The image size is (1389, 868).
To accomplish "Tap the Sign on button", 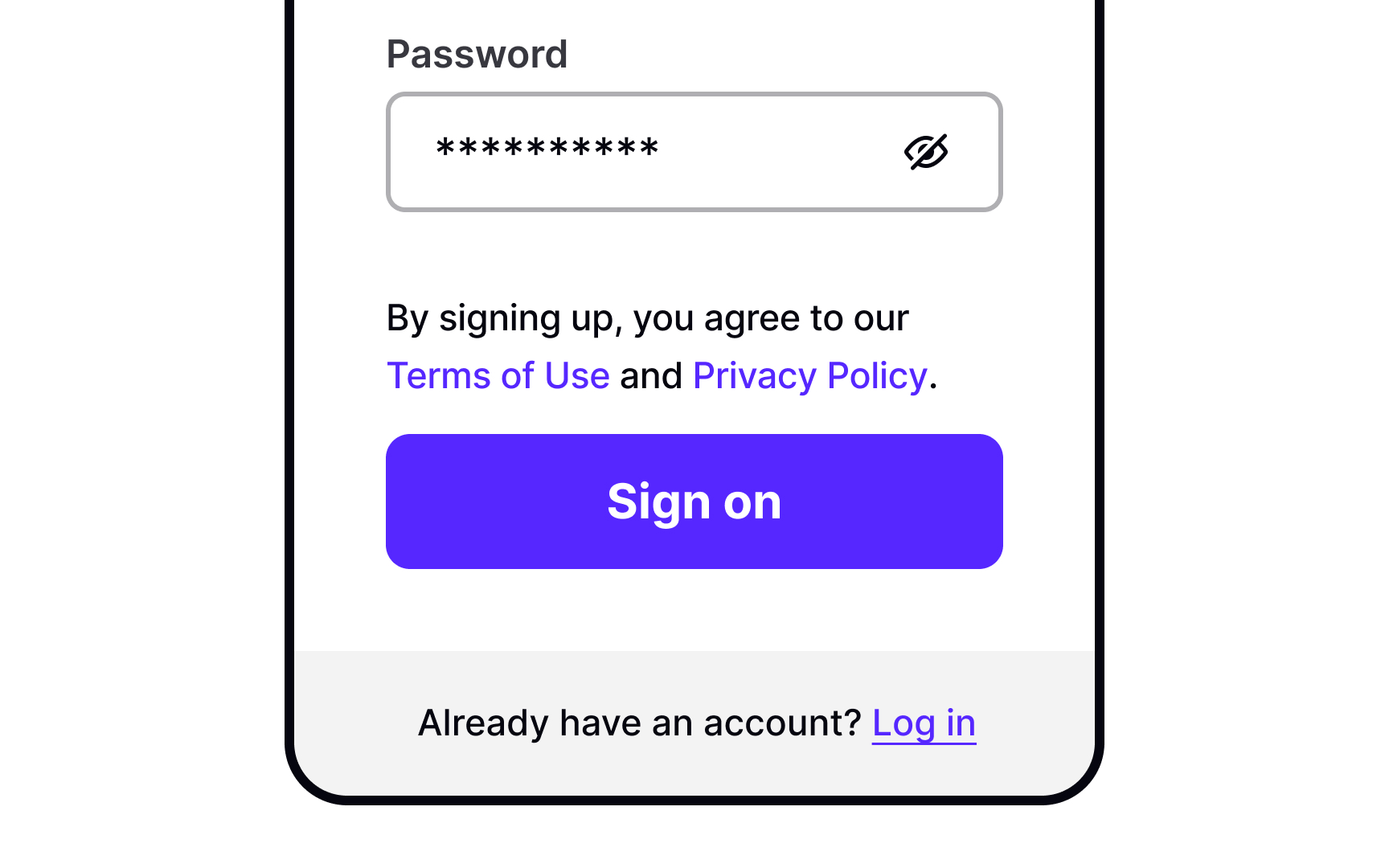I will (x=694, y=502).
